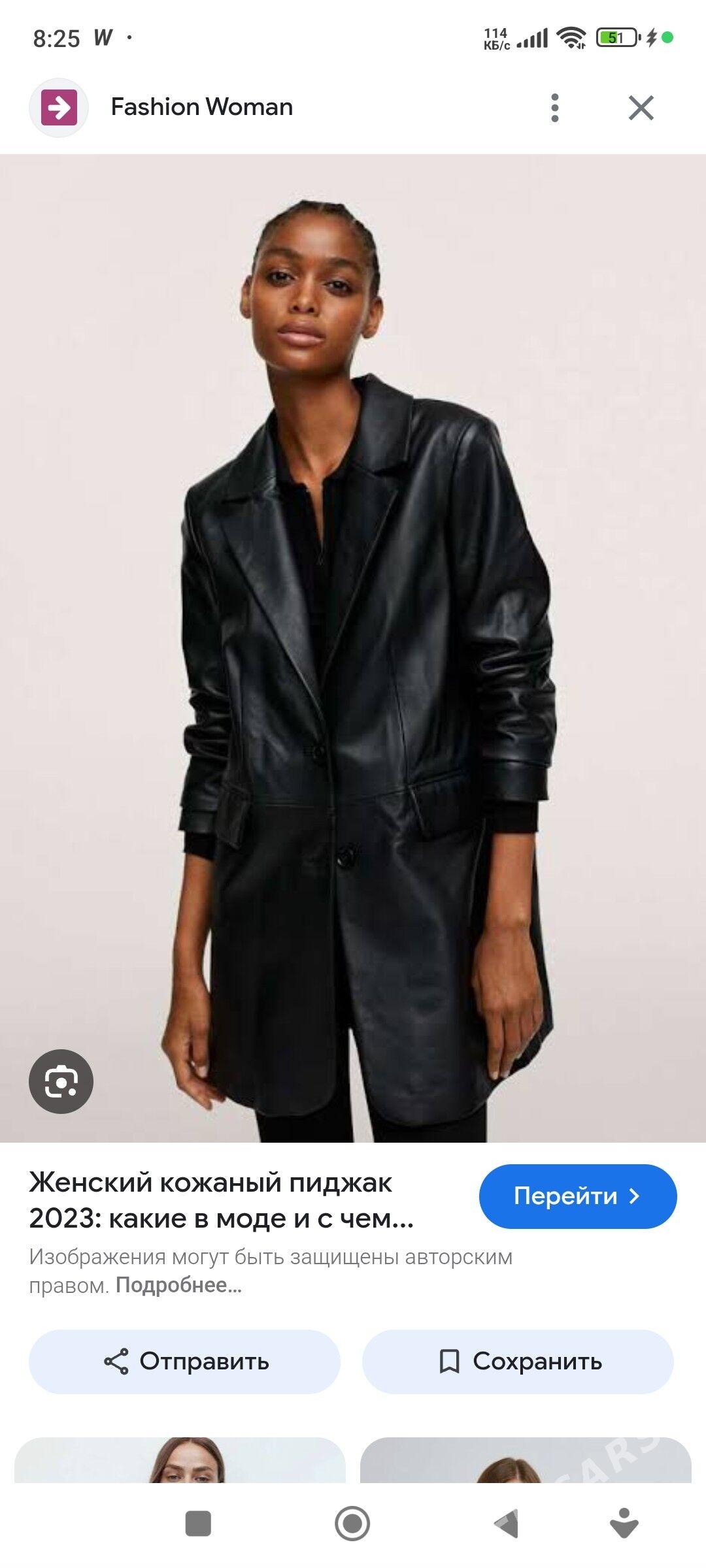The height and width of the screenshot is (1568, 706).
Task: Tap the Перейти button to visit site
Action: [x=577, y=1196]
